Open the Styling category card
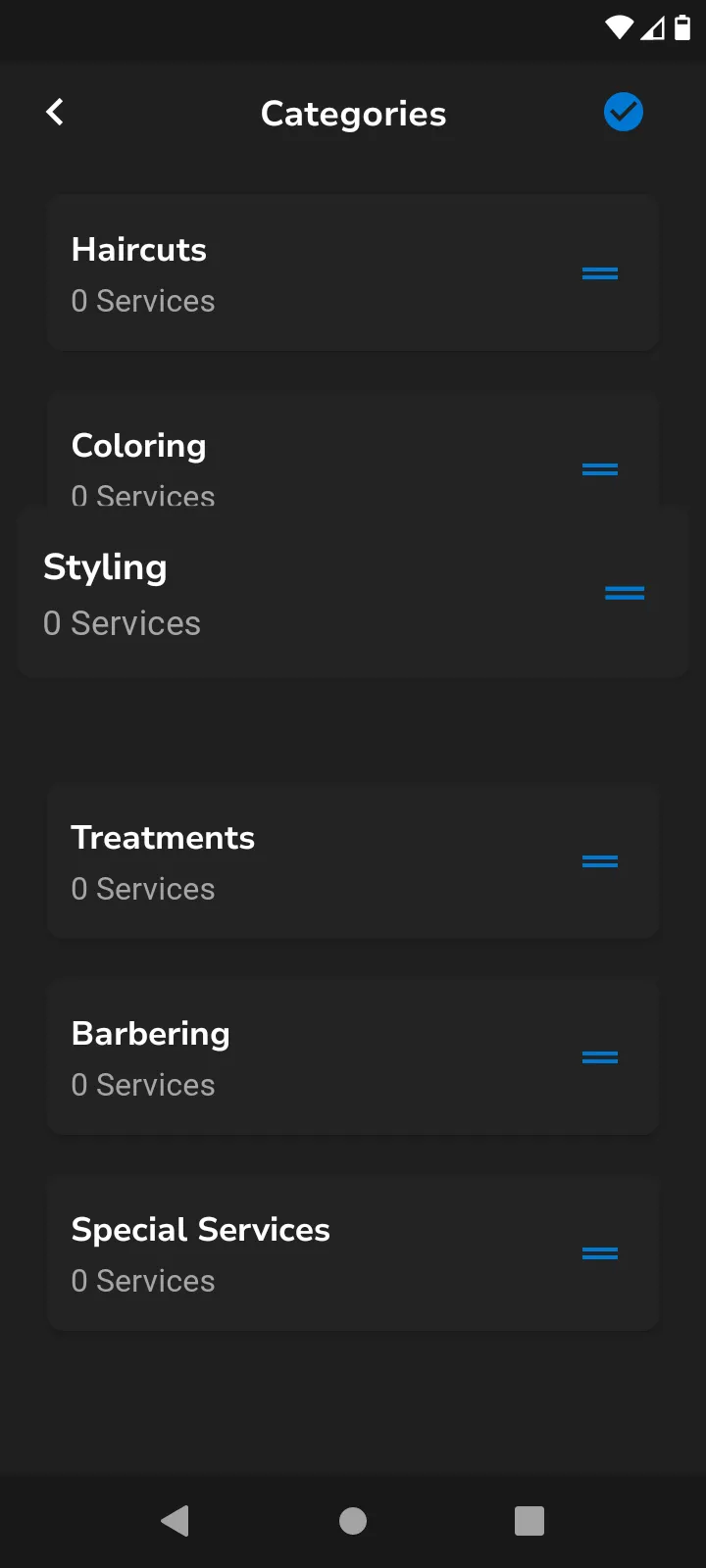Viewport: 706px width, 1568px height. 294,593
